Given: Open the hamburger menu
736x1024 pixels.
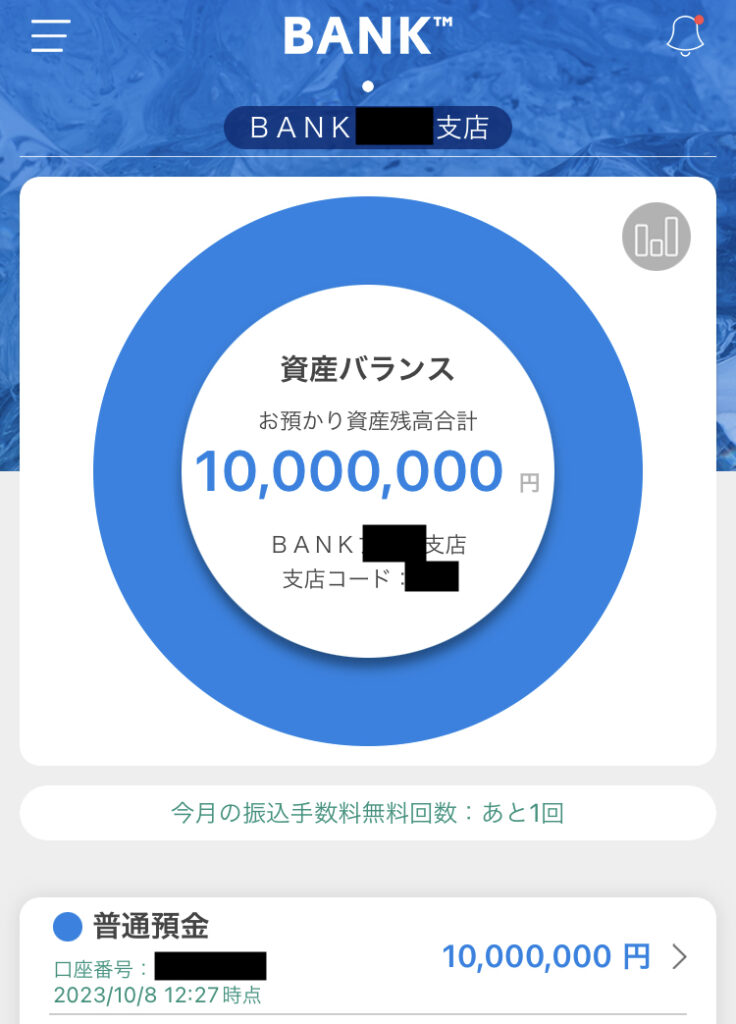Looking at the screenshot, I should click(50, 36).
